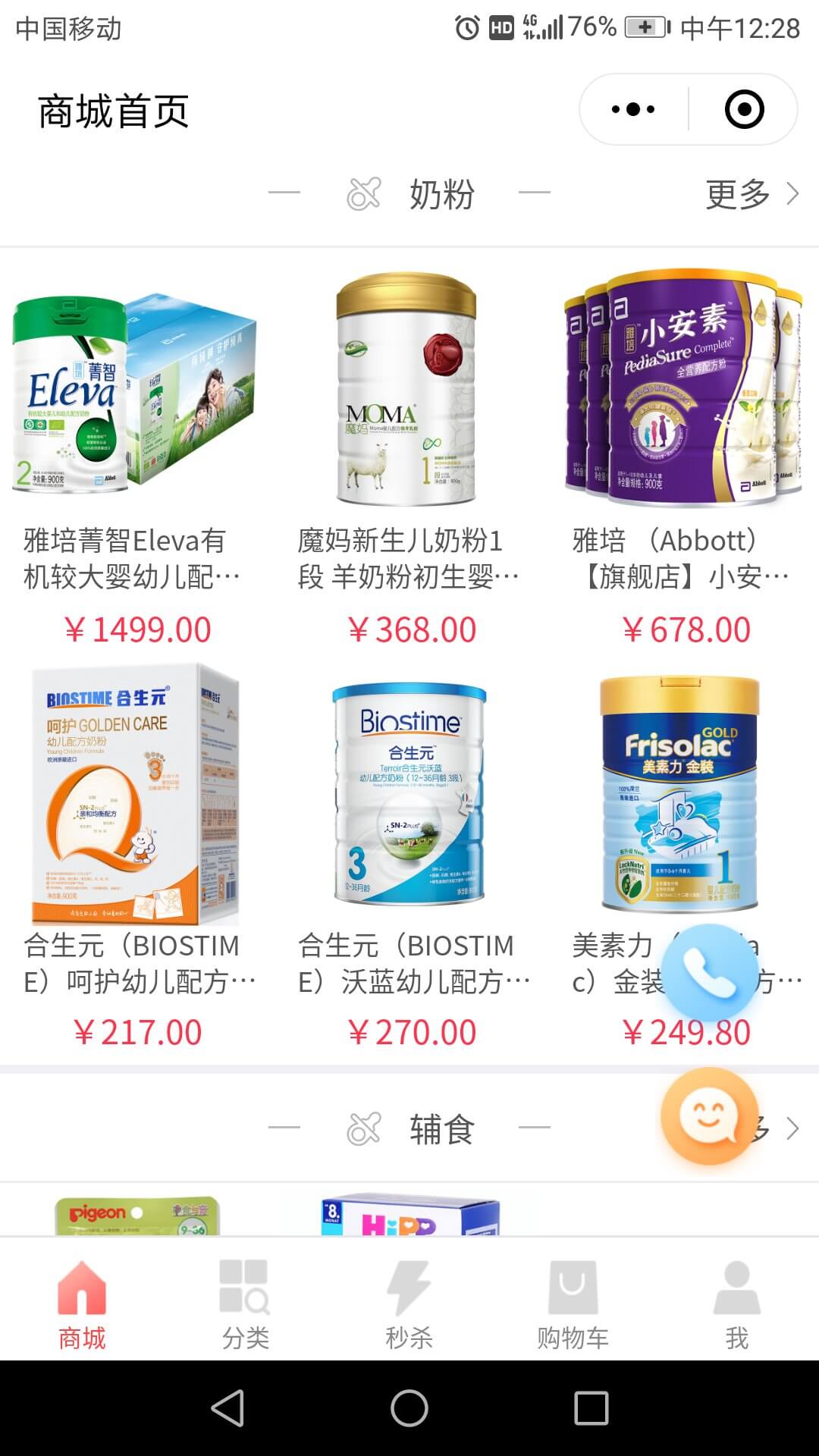
Task: Call the store with the phone button
Action: click(x=709, y=972)
